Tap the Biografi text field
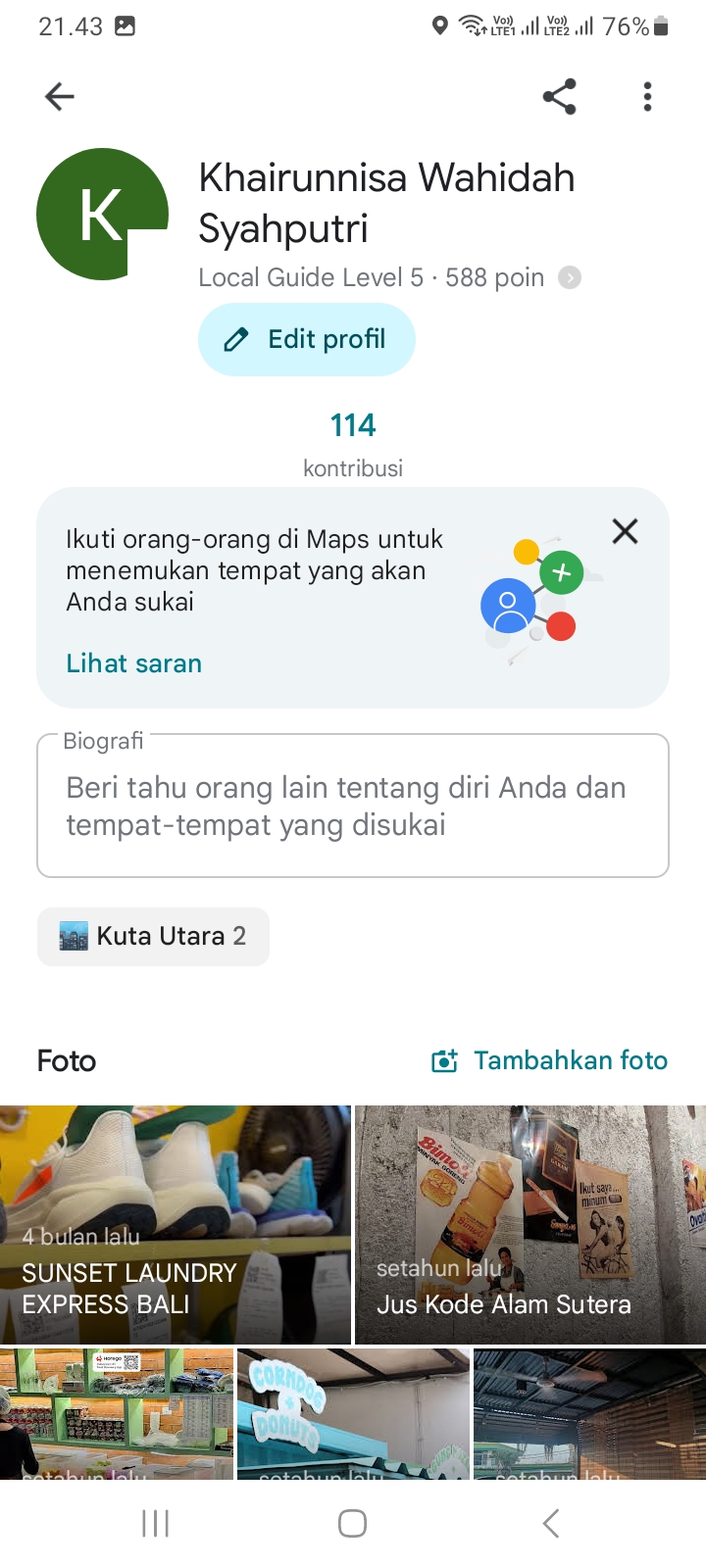The width and height of the screenshot is (706, 1568). click(353, 806)
